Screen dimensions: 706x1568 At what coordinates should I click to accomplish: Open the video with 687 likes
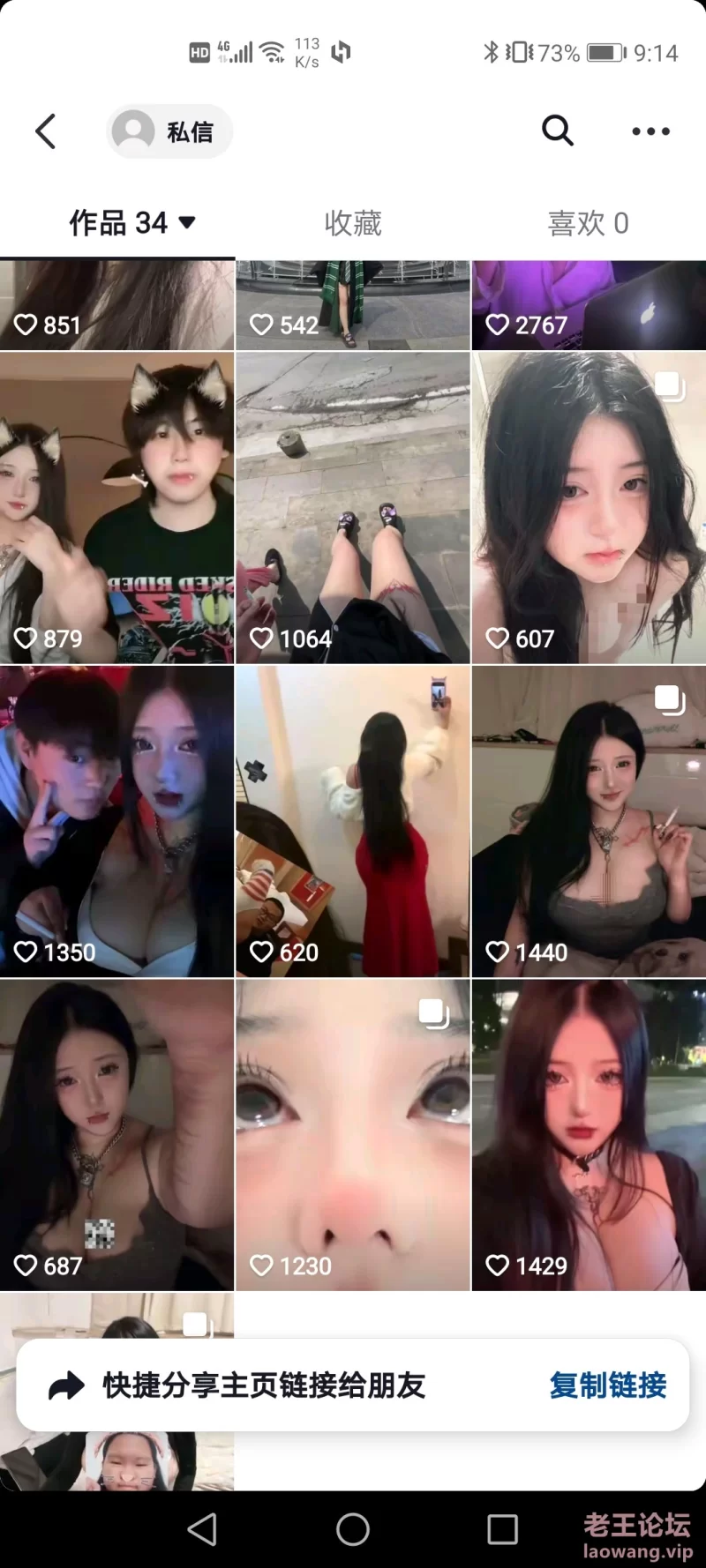(116, 1135)
